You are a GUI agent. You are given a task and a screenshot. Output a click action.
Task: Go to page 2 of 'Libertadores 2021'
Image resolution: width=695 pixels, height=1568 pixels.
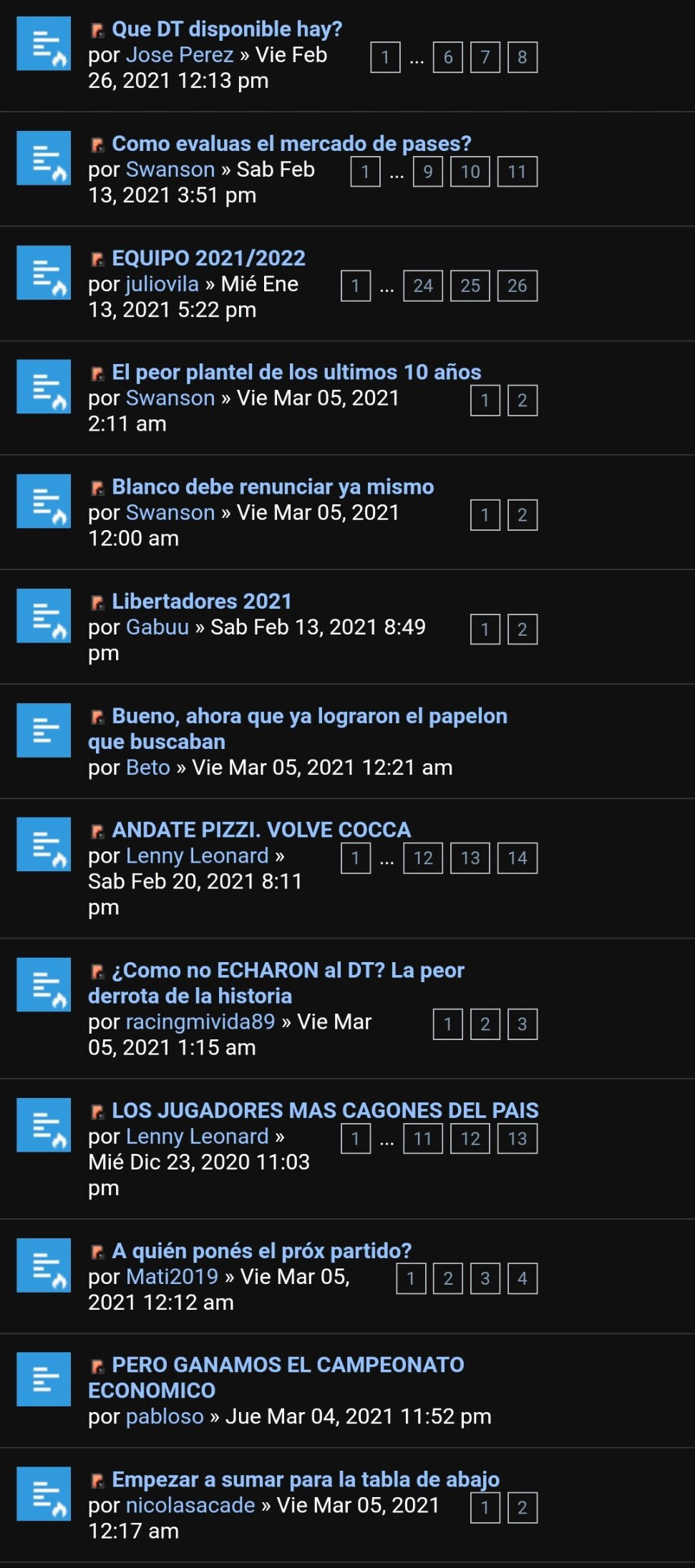tap(523, 629)
